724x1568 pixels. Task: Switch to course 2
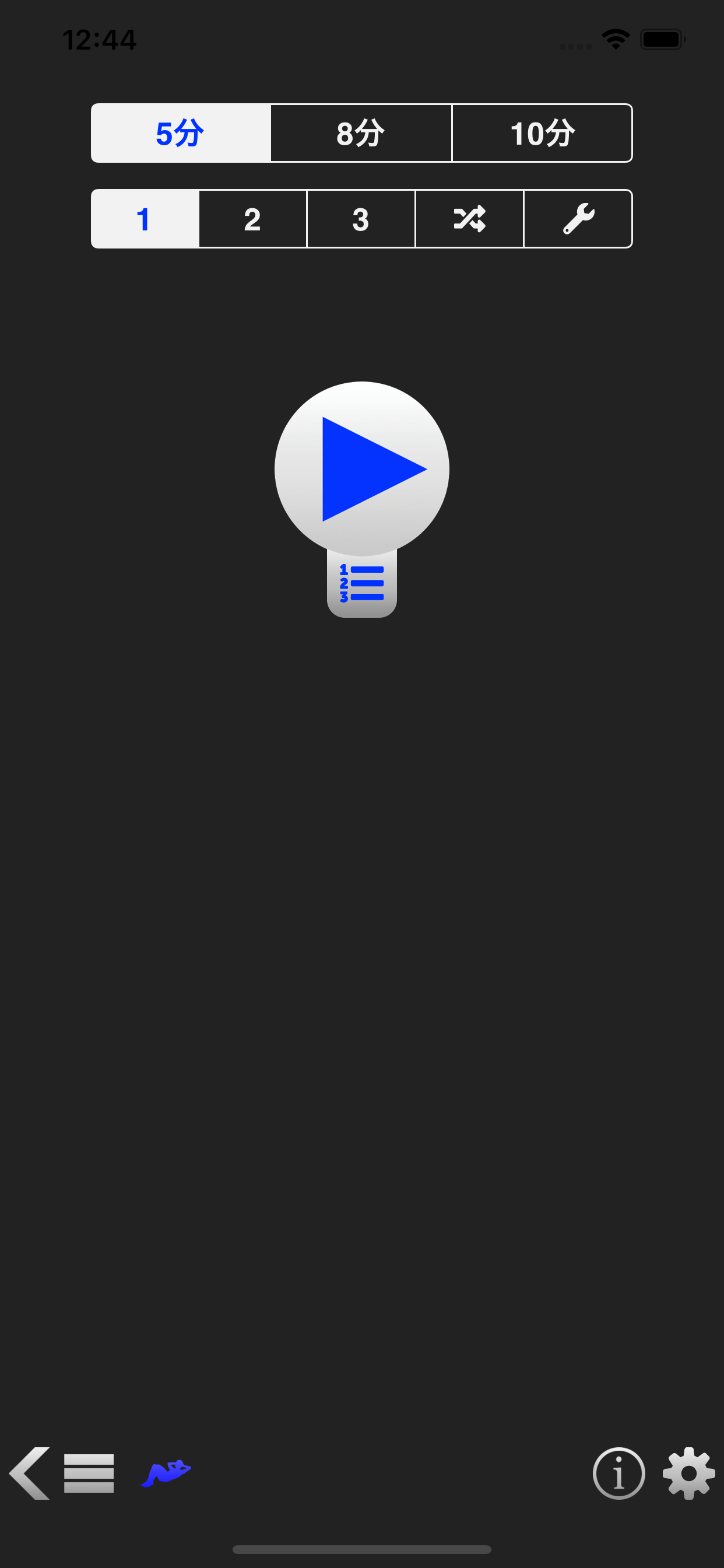click(252, 219)
